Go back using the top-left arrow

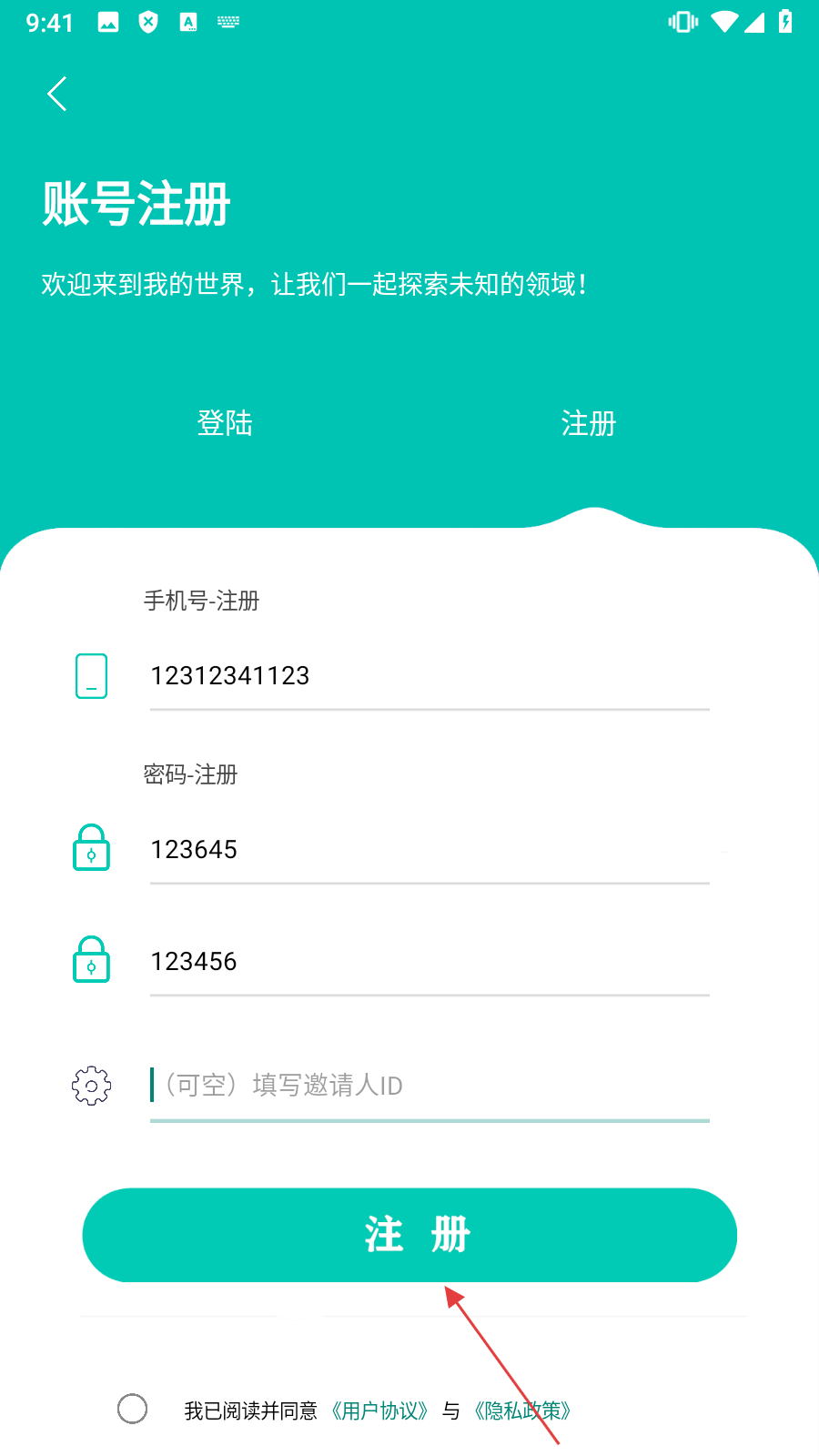click(57, 94)
